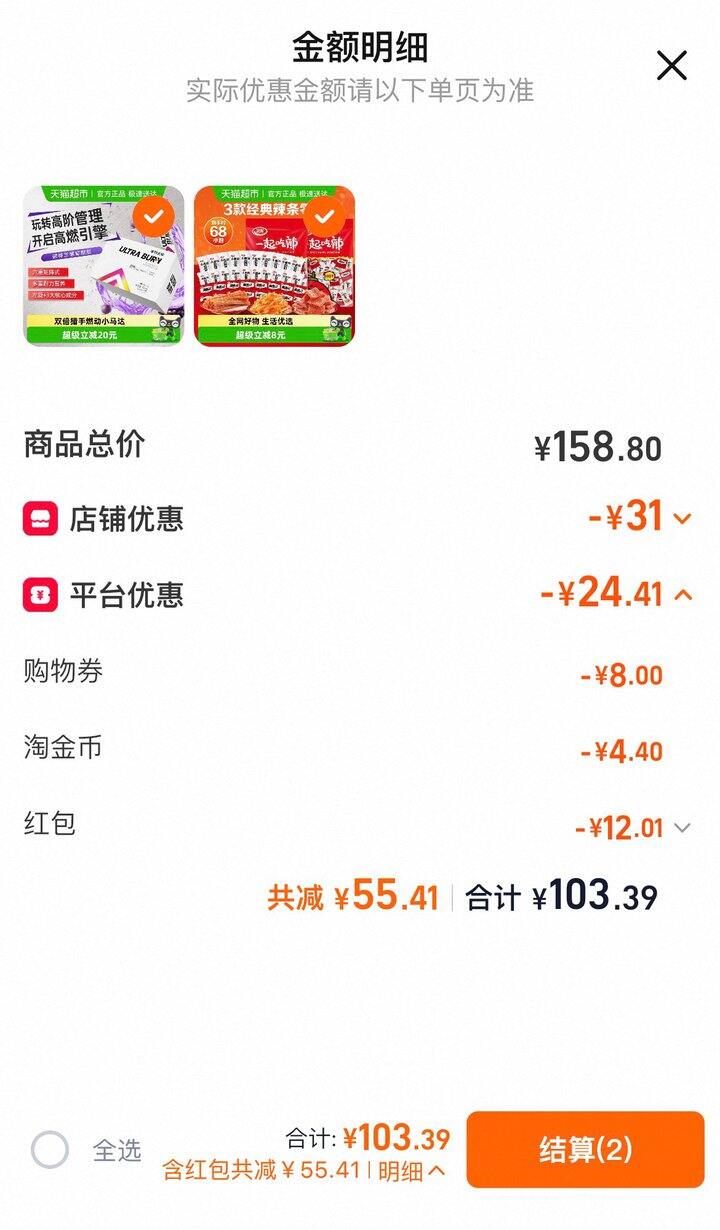Image resolution: width=720 pixels, height=1230 pixels.
Task: Expand 红包 deduction details
Action: click(682, 828)
